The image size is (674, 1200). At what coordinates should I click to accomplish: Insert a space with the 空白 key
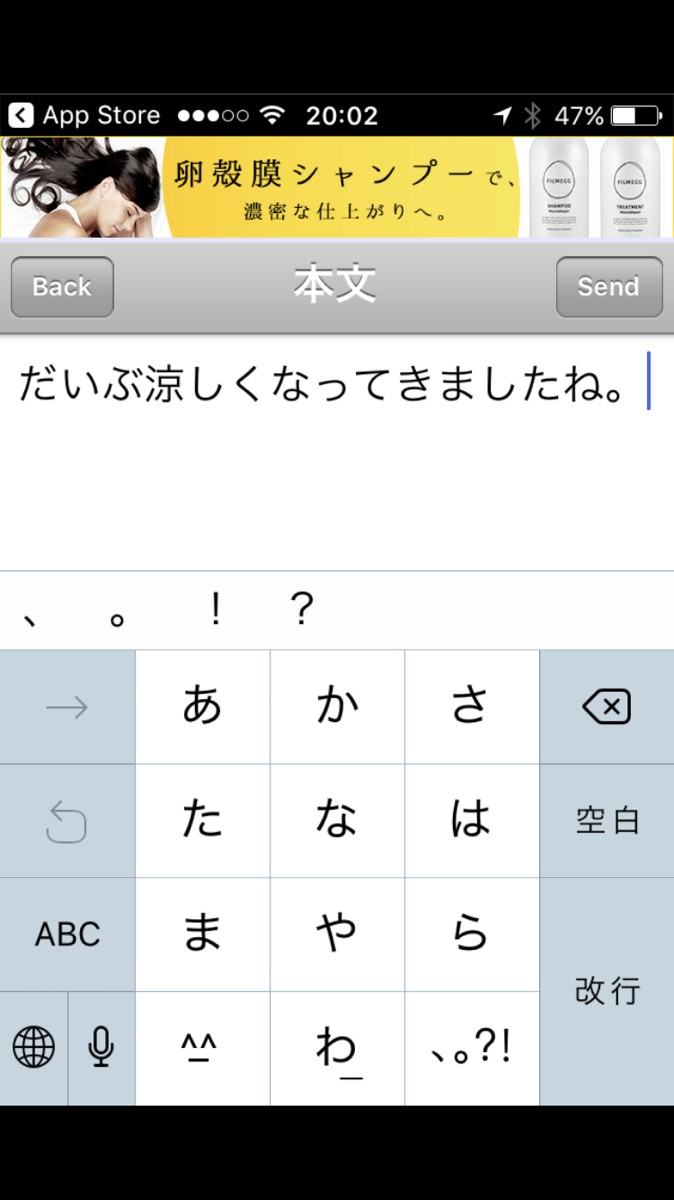click(606, 821)
